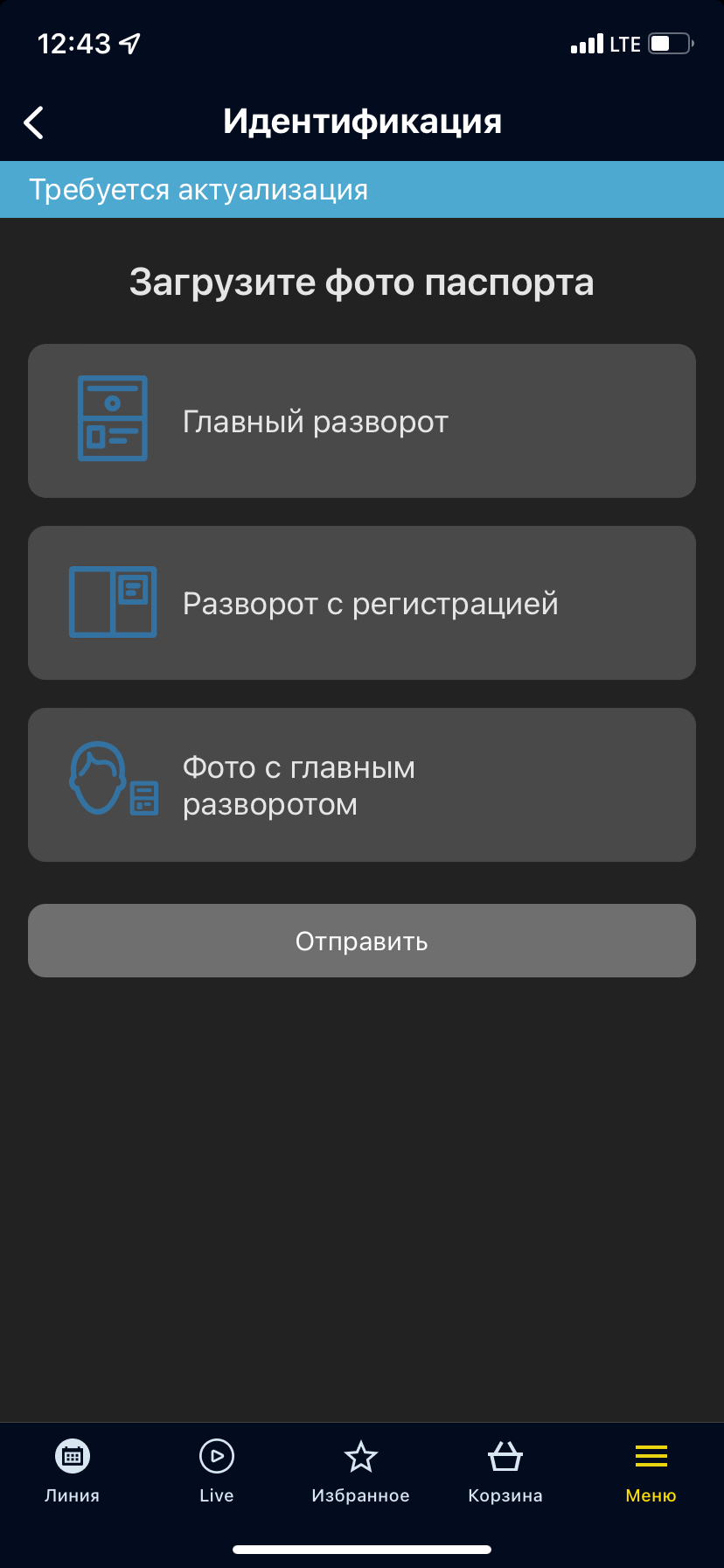Open the Live tab
This screenshot has width=724, height=1568.
(217, 1470)
